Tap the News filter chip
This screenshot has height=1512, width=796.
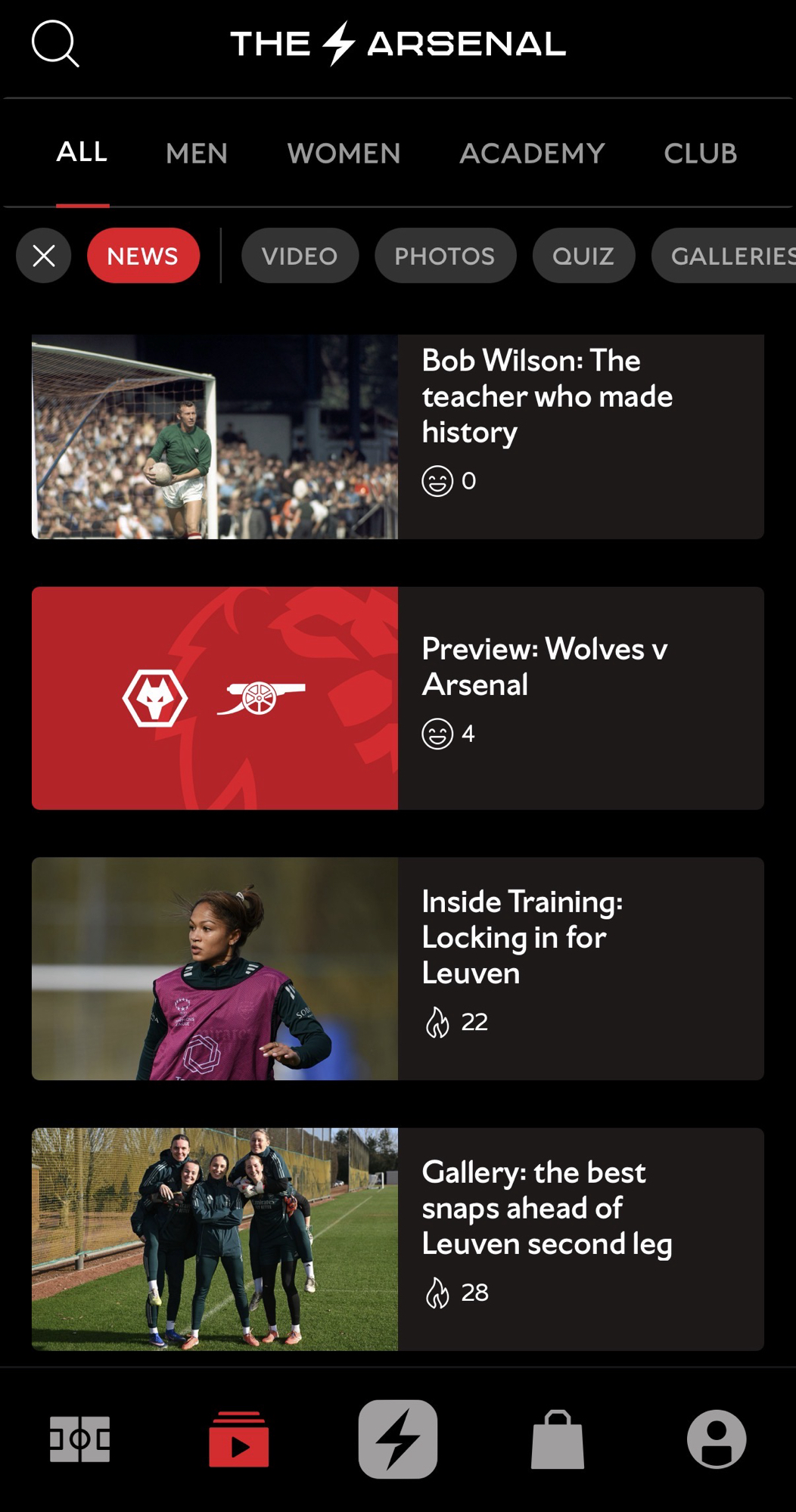click(x=143, y=256)
